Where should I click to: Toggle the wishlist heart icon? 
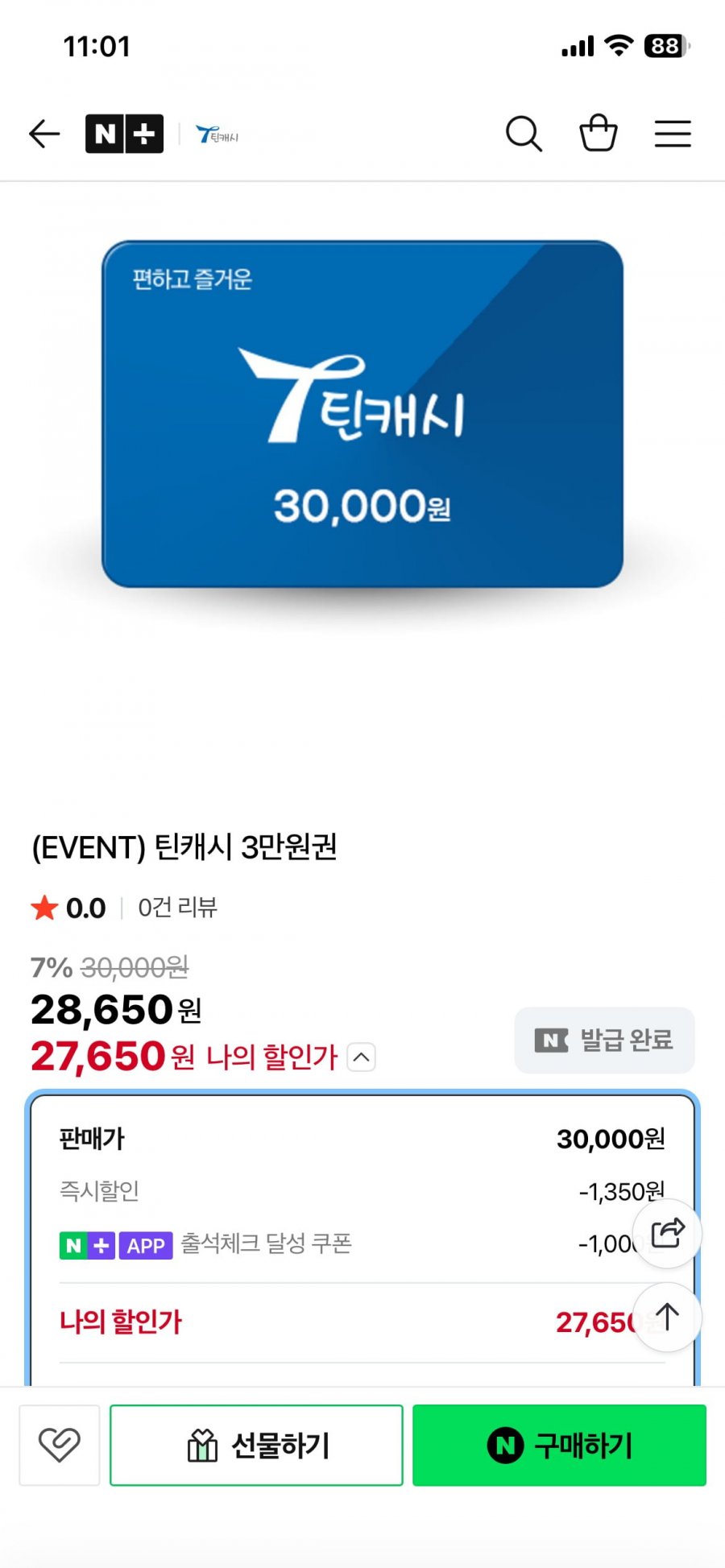coord(58,1444)
